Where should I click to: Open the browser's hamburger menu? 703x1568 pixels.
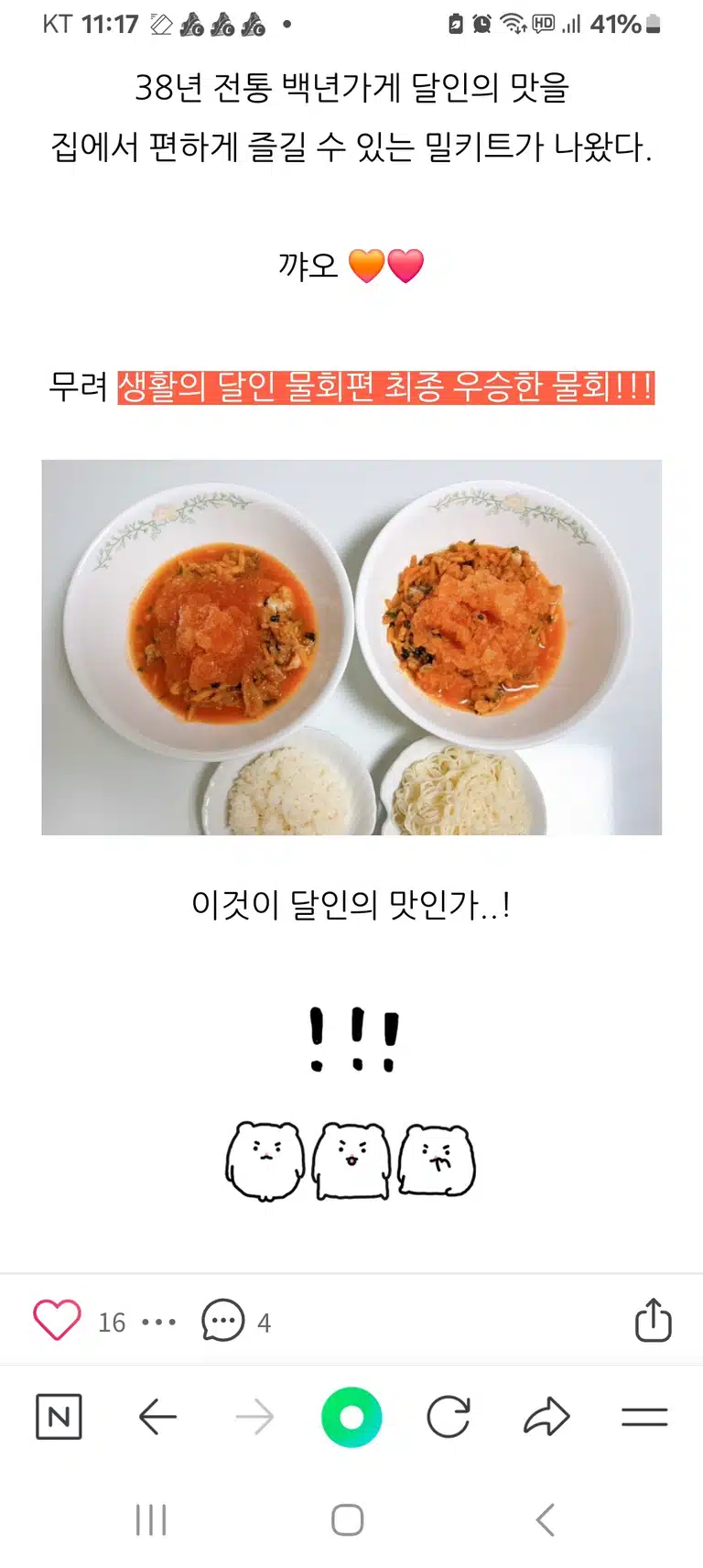644,1418
